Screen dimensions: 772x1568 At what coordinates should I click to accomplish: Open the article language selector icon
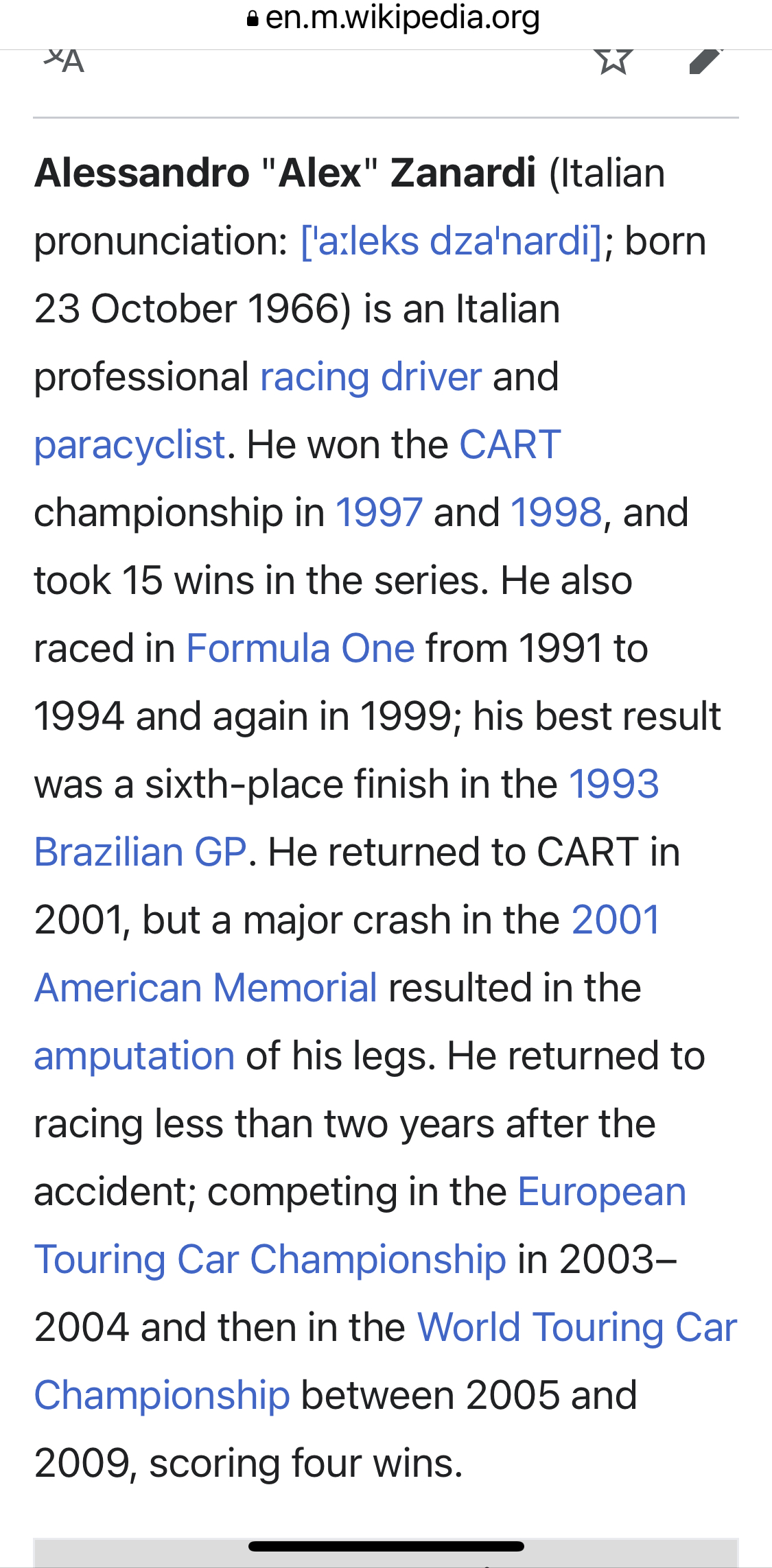tap(64, 62)
